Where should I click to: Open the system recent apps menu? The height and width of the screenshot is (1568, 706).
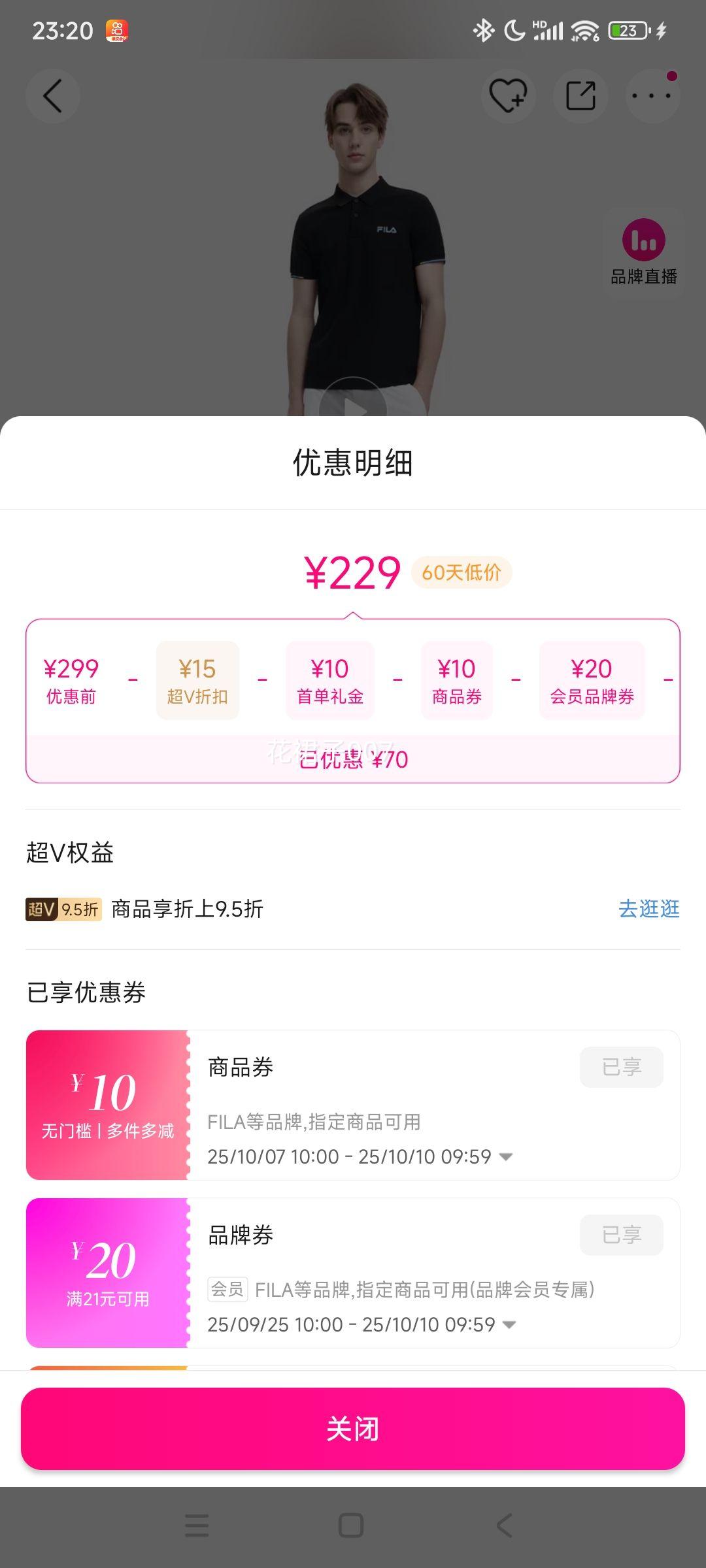(197, 1526)
